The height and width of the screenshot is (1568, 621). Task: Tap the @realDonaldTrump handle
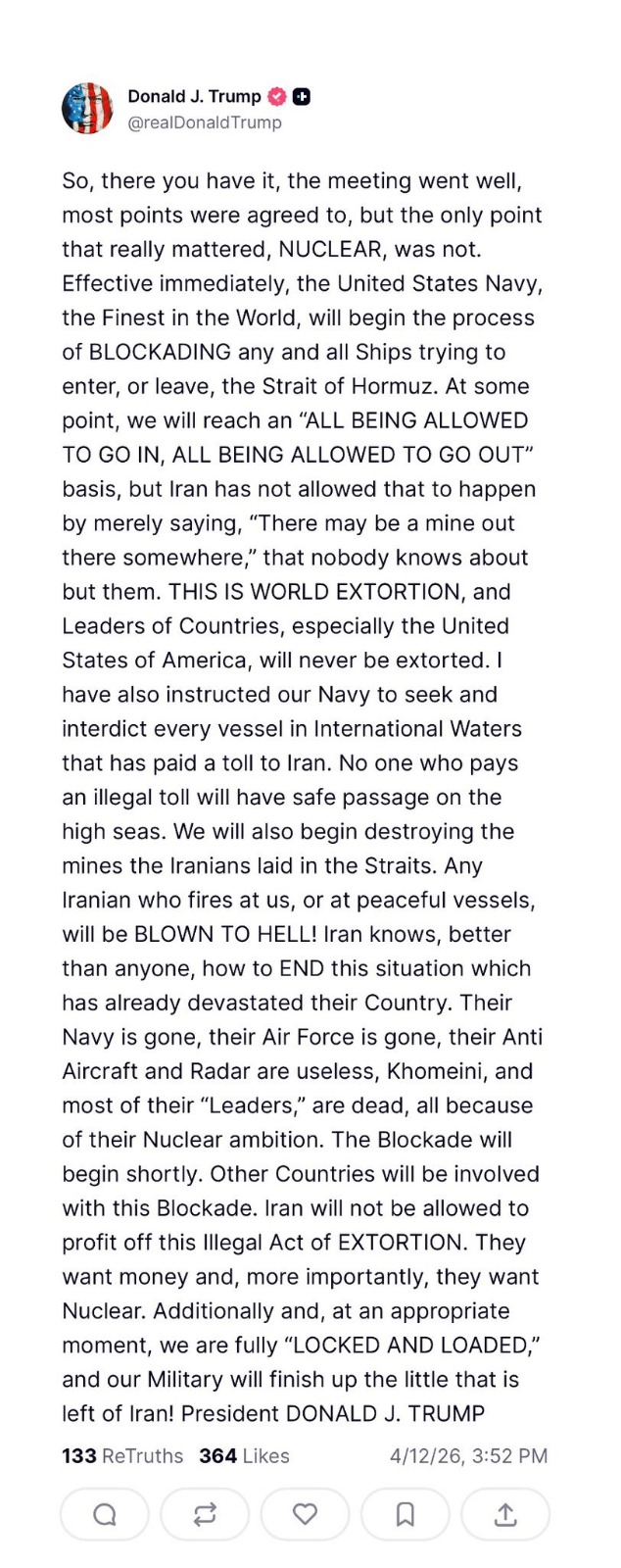click(x=205, y=122)
